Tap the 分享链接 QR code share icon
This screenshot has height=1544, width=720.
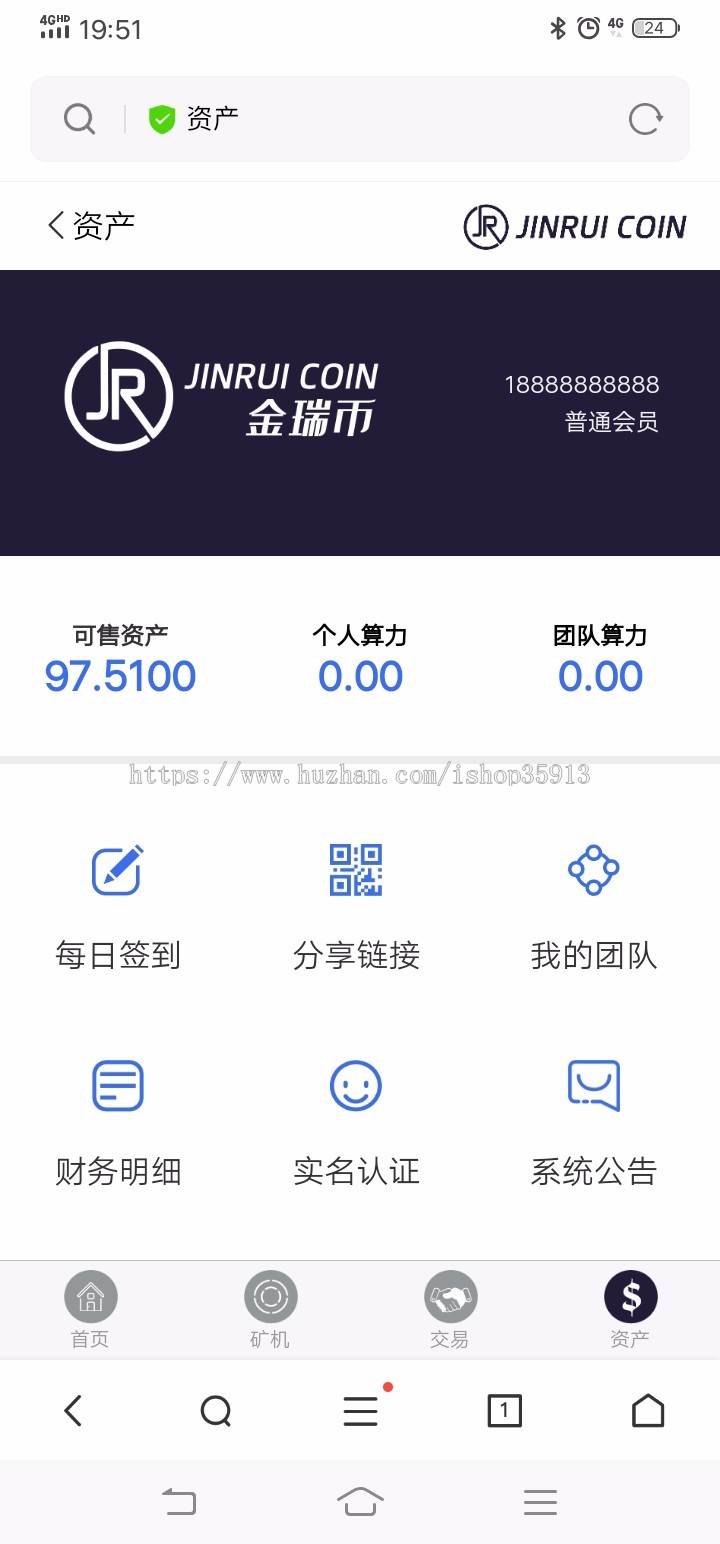coord(355,869)
